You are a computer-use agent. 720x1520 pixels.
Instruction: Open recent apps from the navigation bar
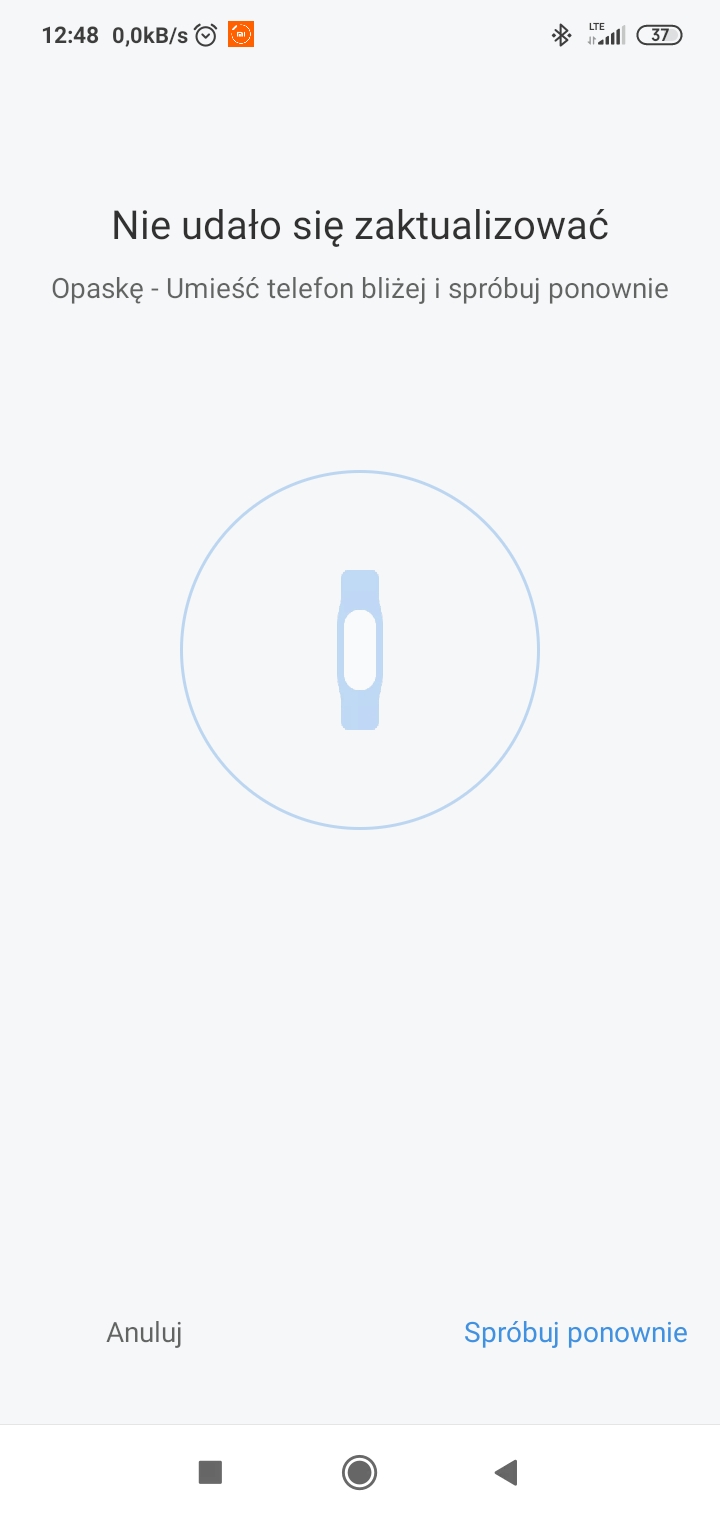pyautogui.click(x=210, y=1472)
